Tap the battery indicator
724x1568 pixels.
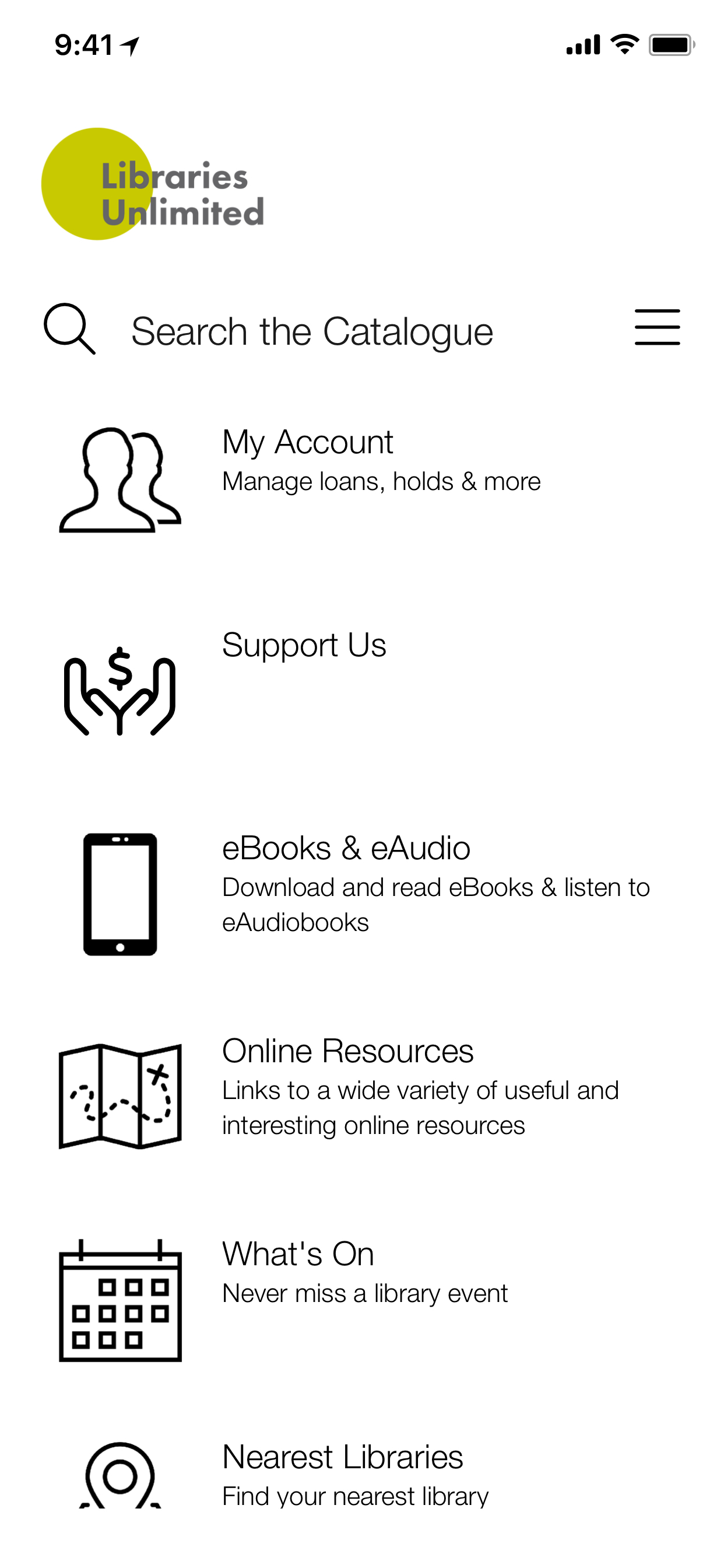pos(671,44)
